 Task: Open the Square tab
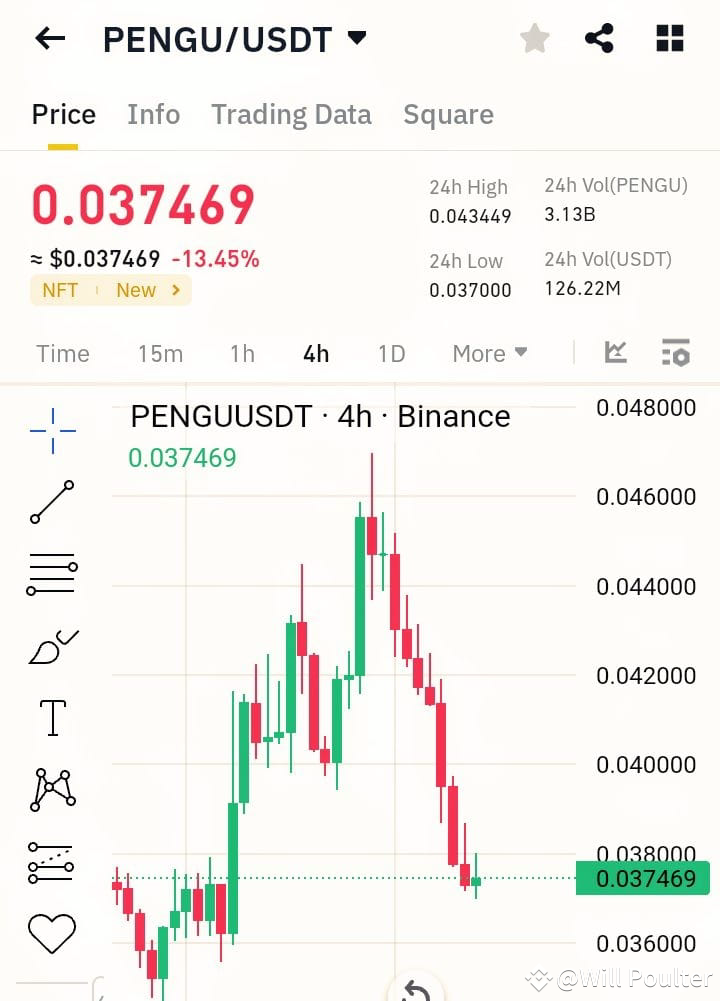tap(448, 114)
